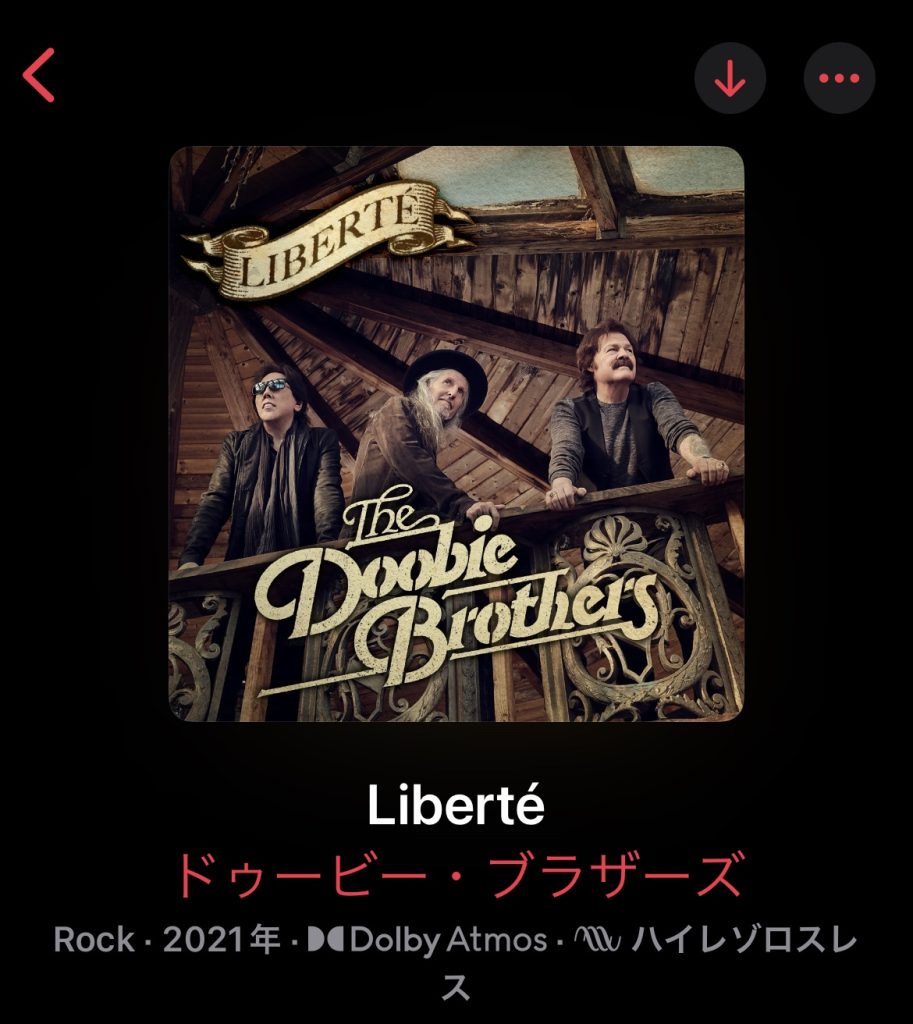Viewport: 913px width, 1024px height.
Task: Download the Liberté album
Action: pos(730,79)
